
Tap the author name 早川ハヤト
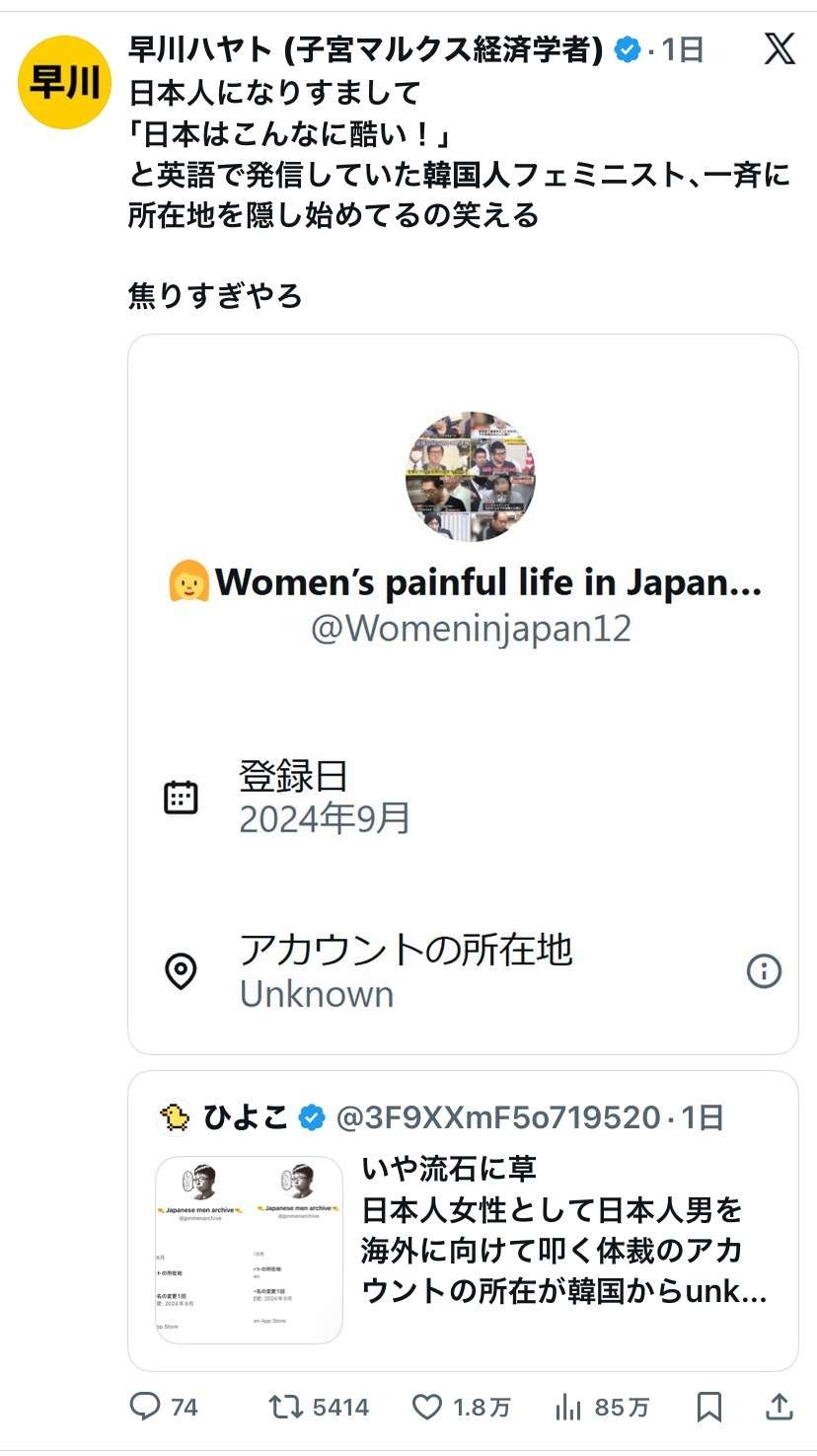click(365, 48)
